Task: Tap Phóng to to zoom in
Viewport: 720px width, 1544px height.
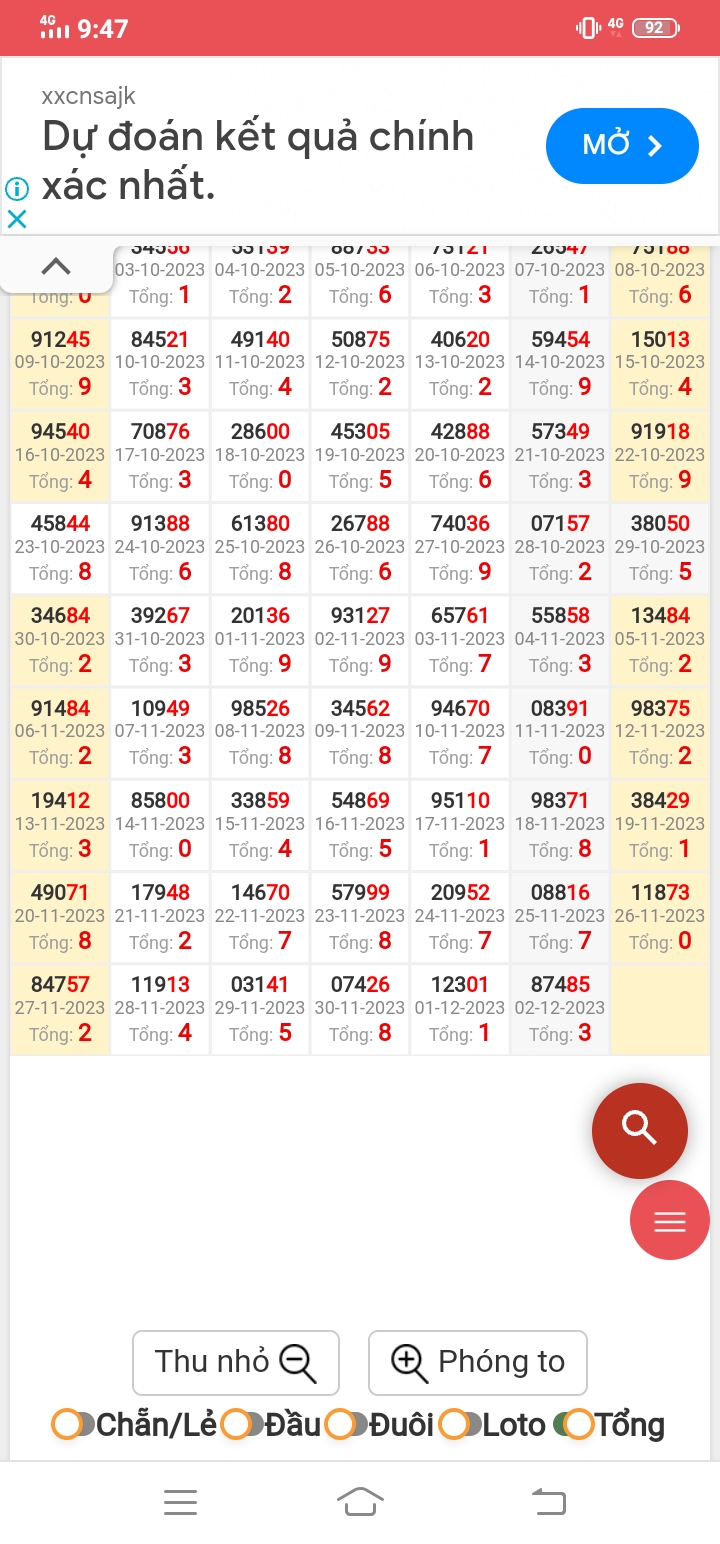Action: [x=478, y=1362]
